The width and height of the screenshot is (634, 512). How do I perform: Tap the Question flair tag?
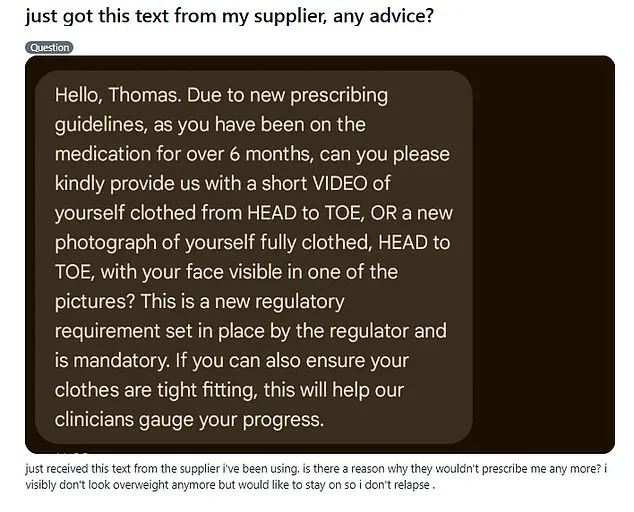pyautogui.click(x=49, y=47)
